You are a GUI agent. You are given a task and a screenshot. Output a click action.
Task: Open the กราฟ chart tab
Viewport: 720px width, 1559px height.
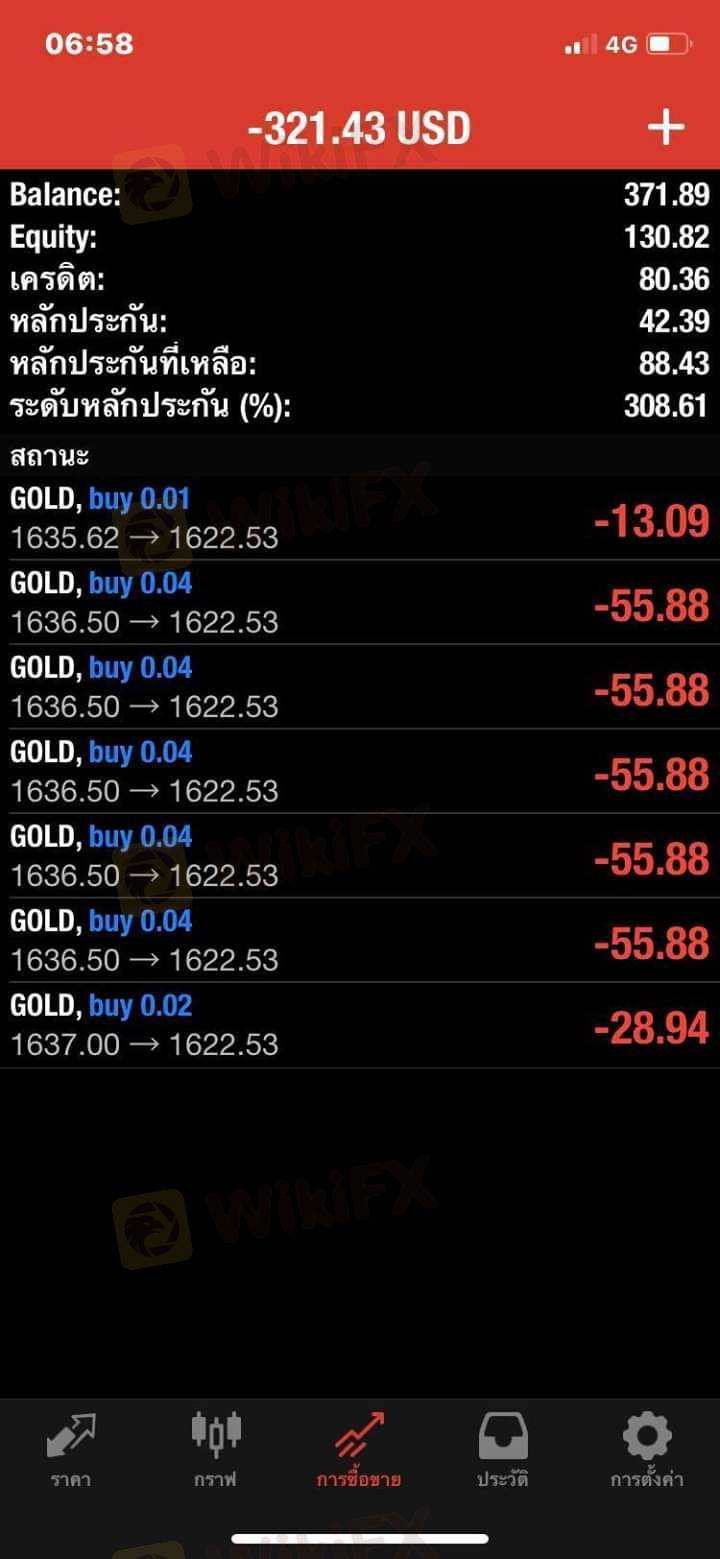tap(216, 1450)
